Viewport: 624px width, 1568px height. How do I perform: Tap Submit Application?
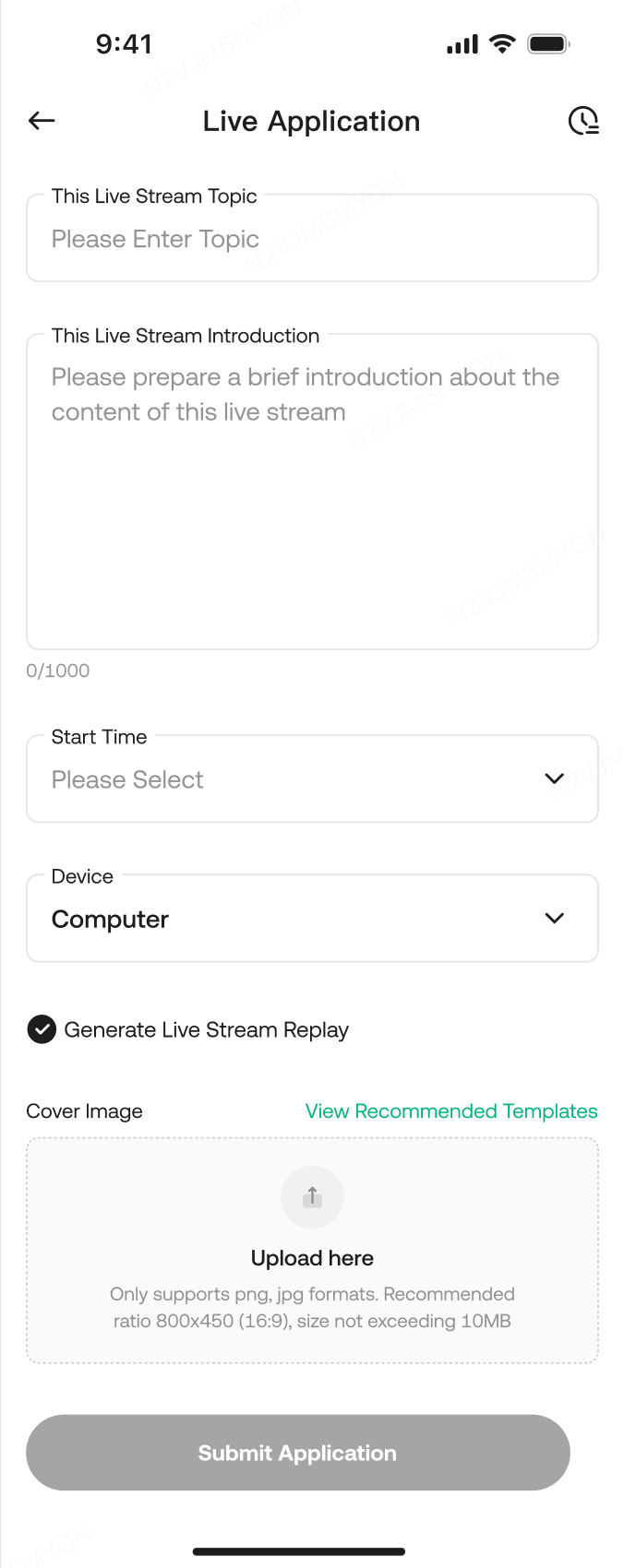pyautogui.click(x=297, y=1453)
